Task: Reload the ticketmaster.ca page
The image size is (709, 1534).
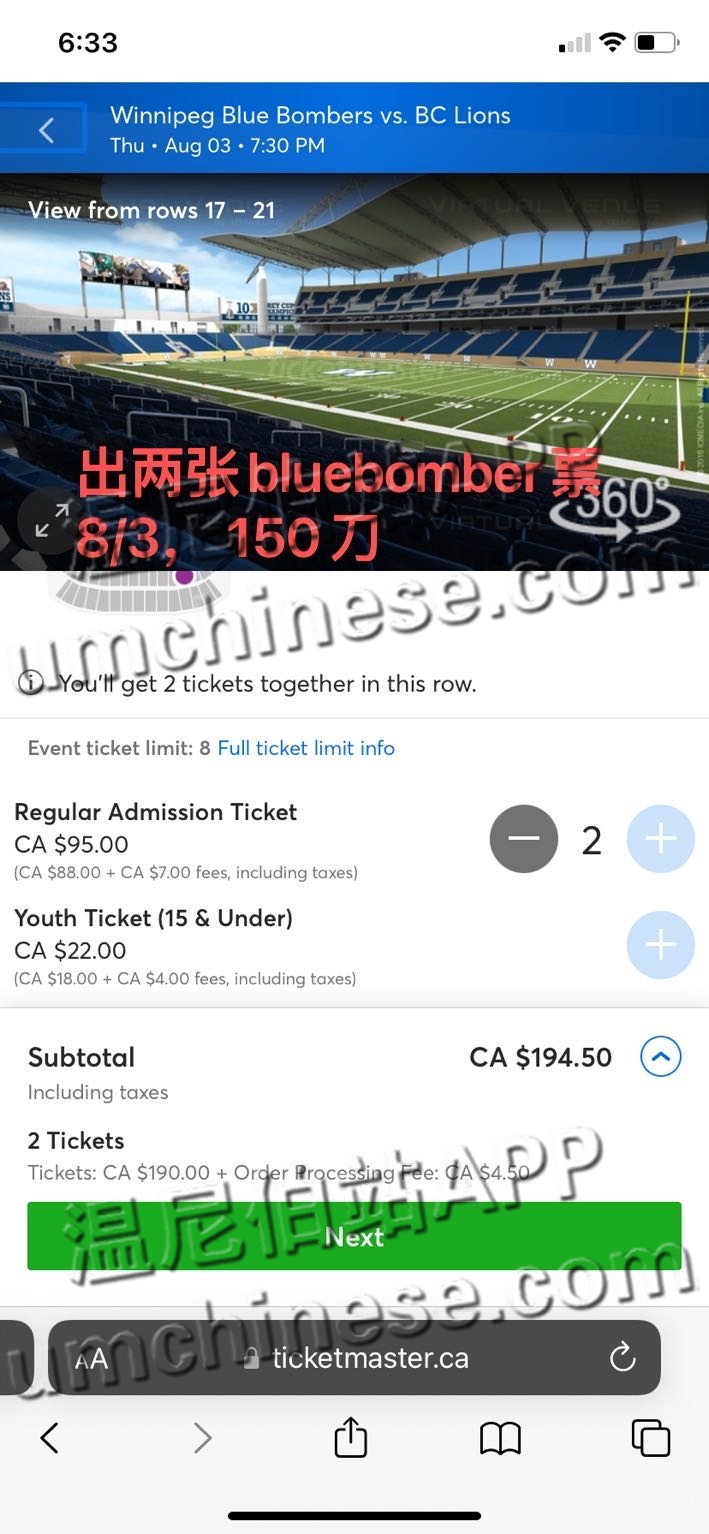Action: click(622, 1357)
